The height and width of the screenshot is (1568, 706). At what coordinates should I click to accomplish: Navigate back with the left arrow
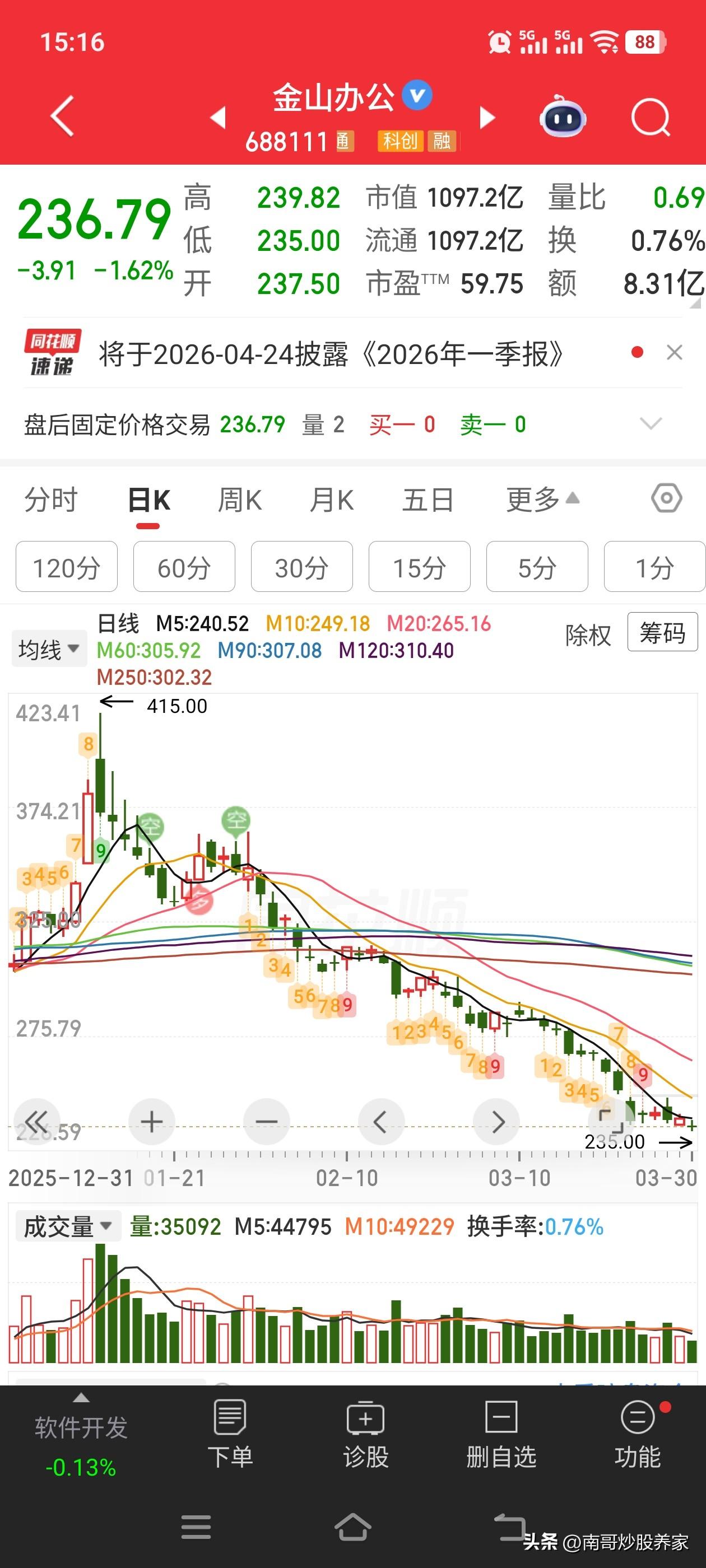[x=61, y=116]
